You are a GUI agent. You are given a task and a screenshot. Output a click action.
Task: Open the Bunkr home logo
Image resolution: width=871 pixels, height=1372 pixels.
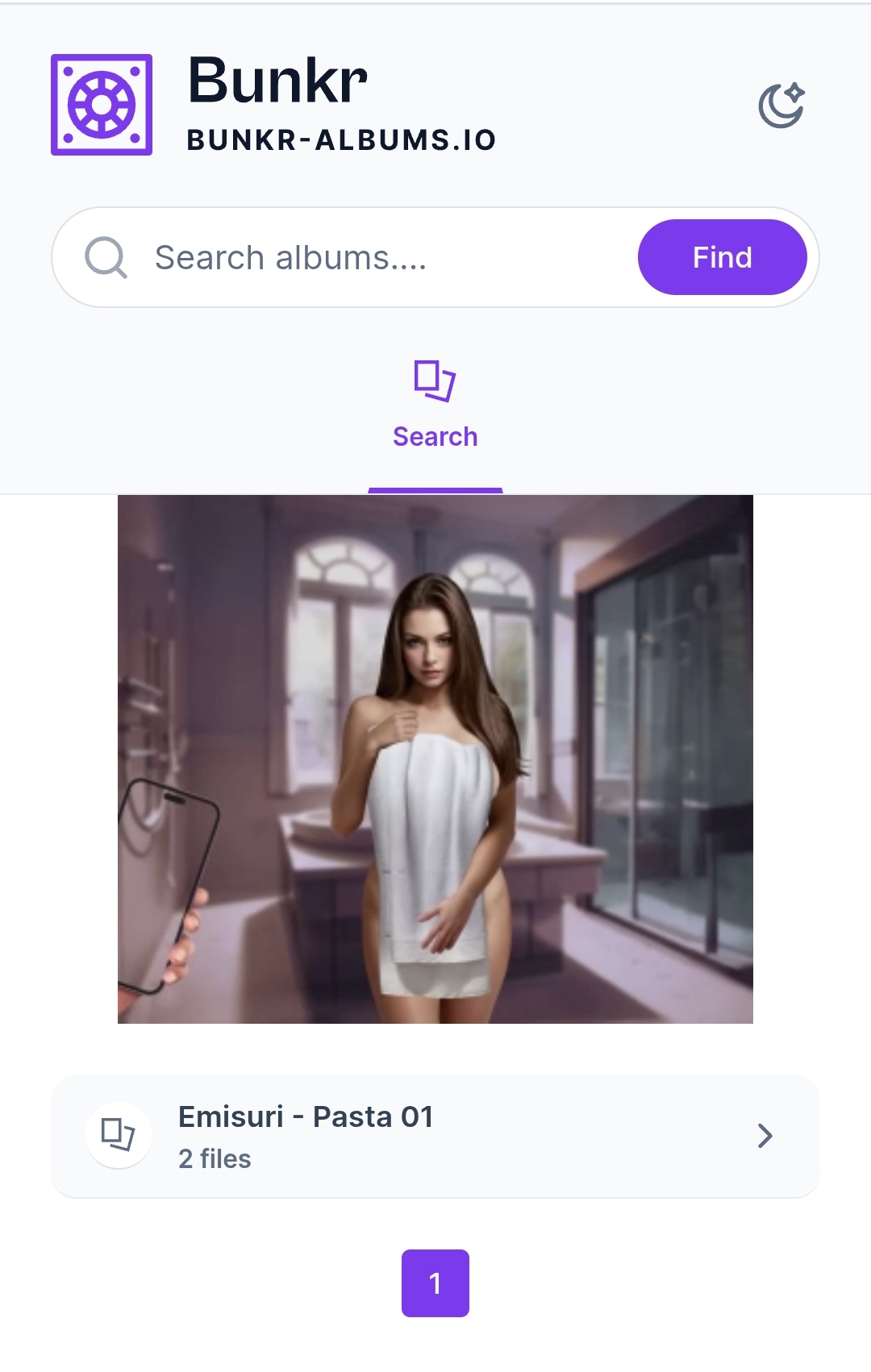pos(102,105)
